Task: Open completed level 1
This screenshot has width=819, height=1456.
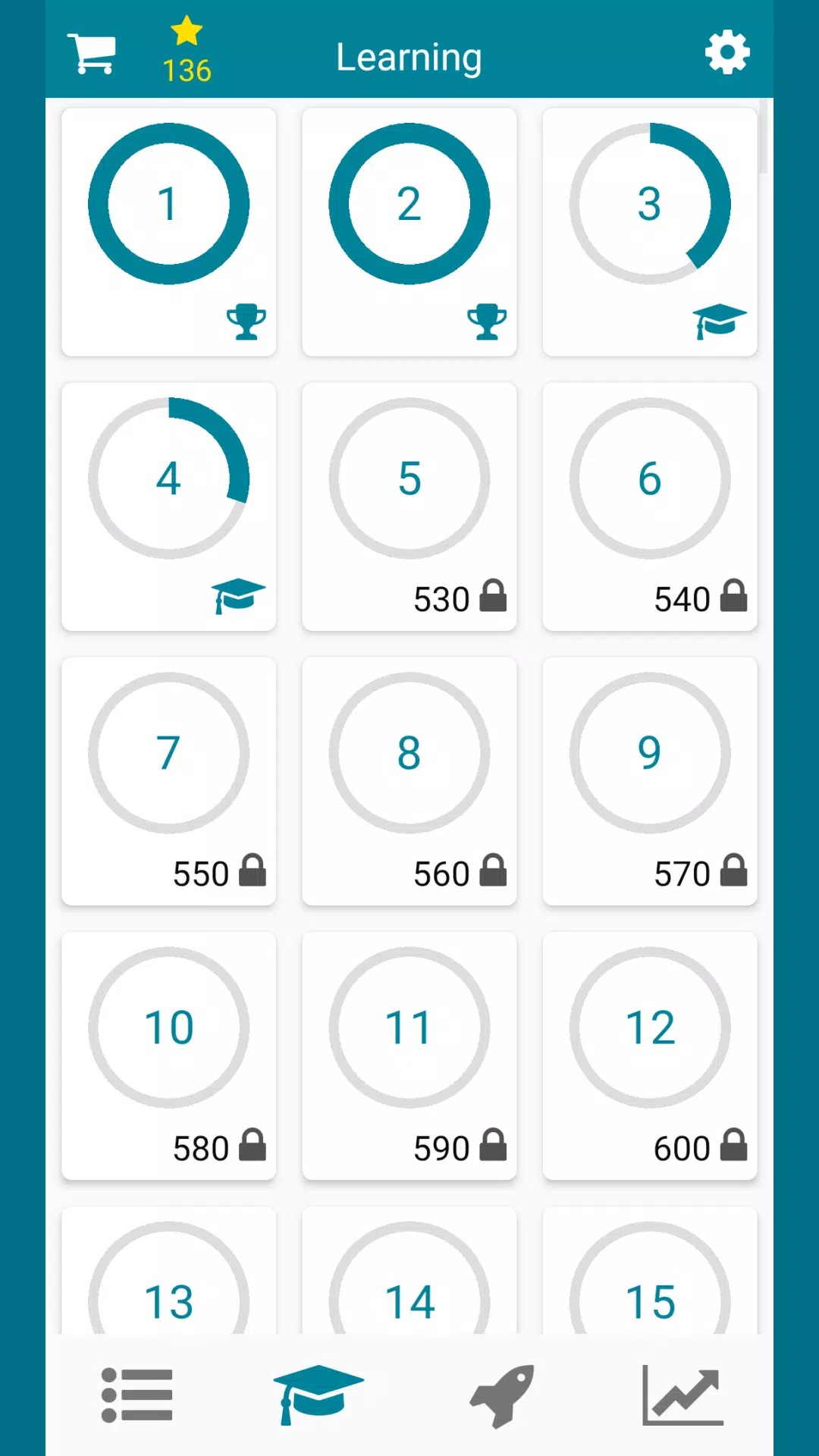Action: 168,231
